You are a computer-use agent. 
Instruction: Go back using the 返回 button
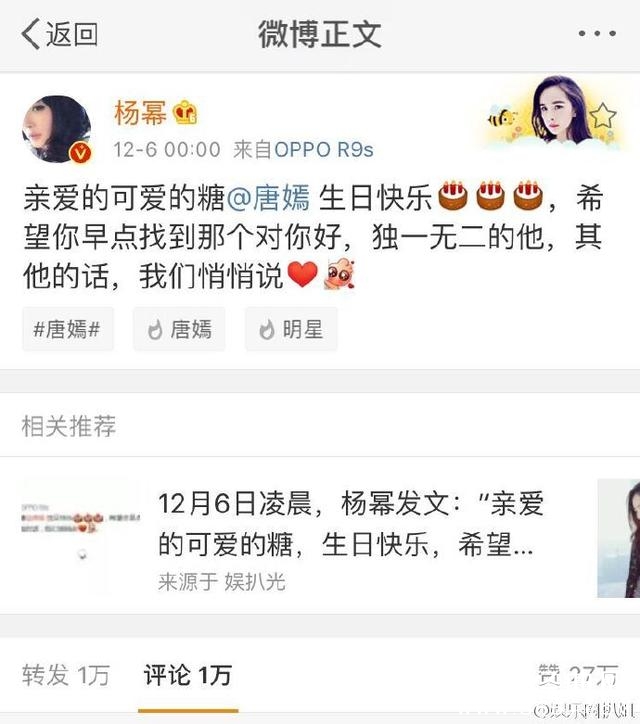[60, 35]
